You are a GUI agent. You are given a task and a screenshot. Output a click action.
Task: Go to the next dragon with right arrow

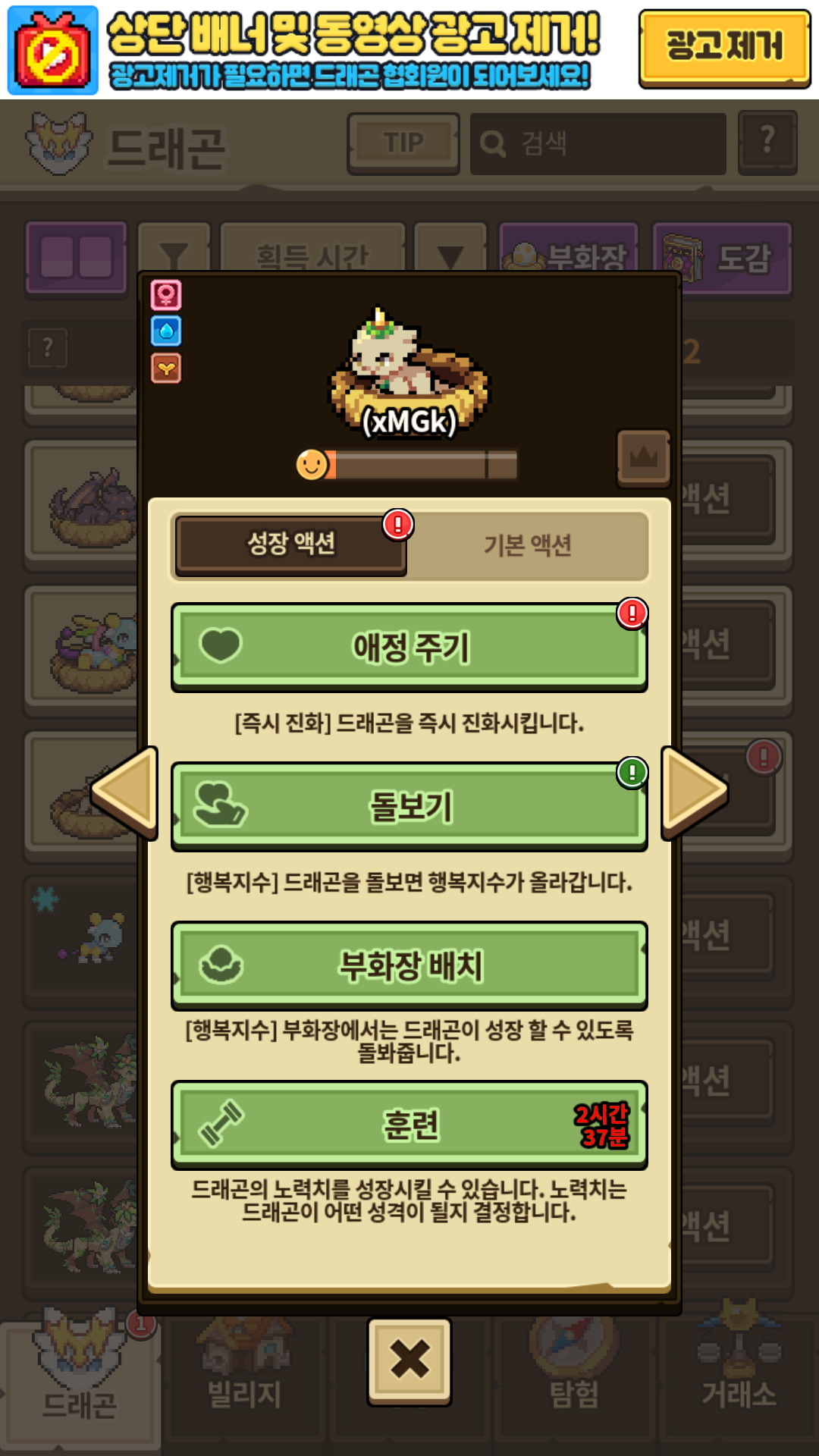[x=694, y=792]
